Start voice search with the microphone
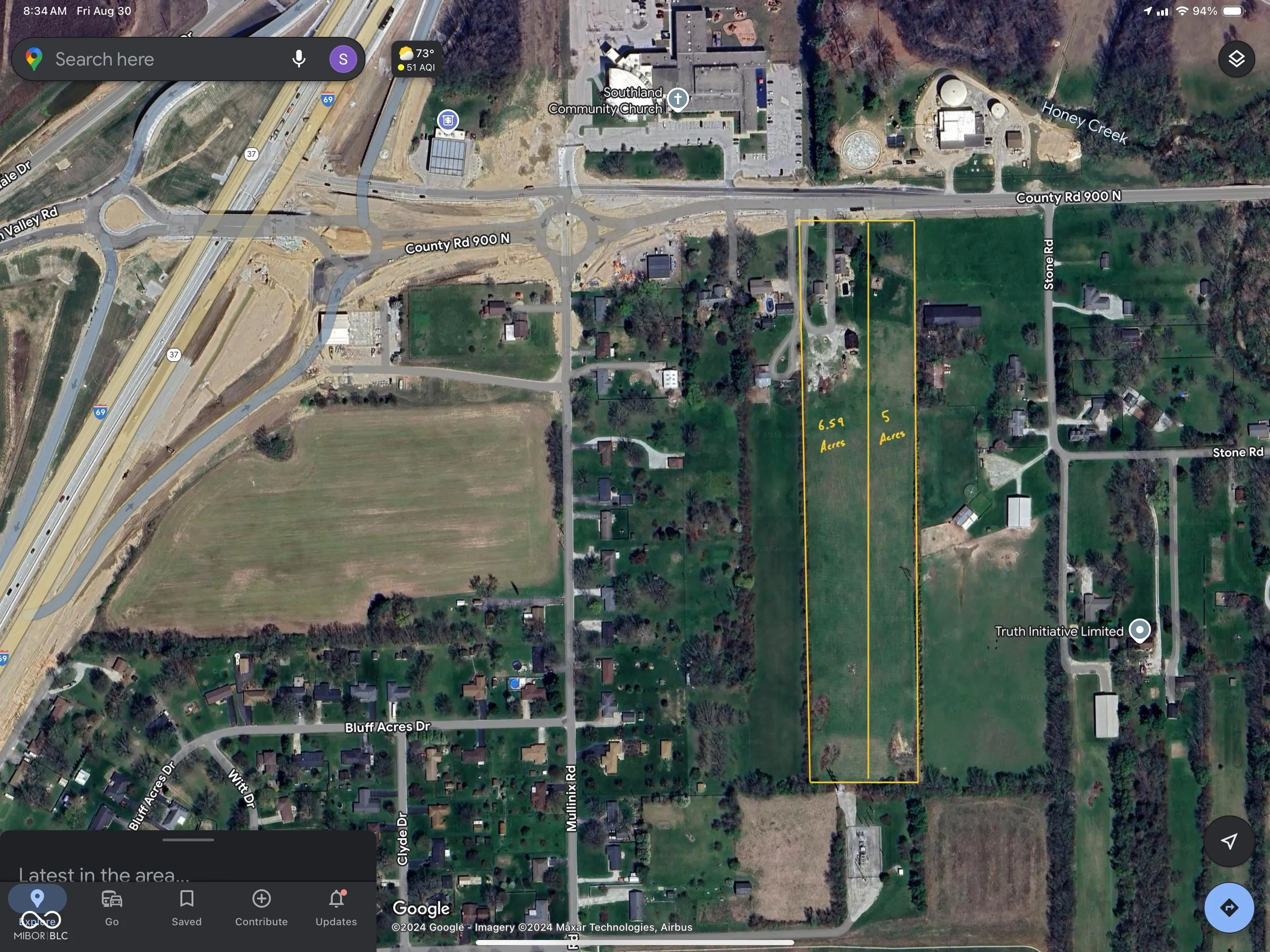The image size is (1270, 952). 299,59
